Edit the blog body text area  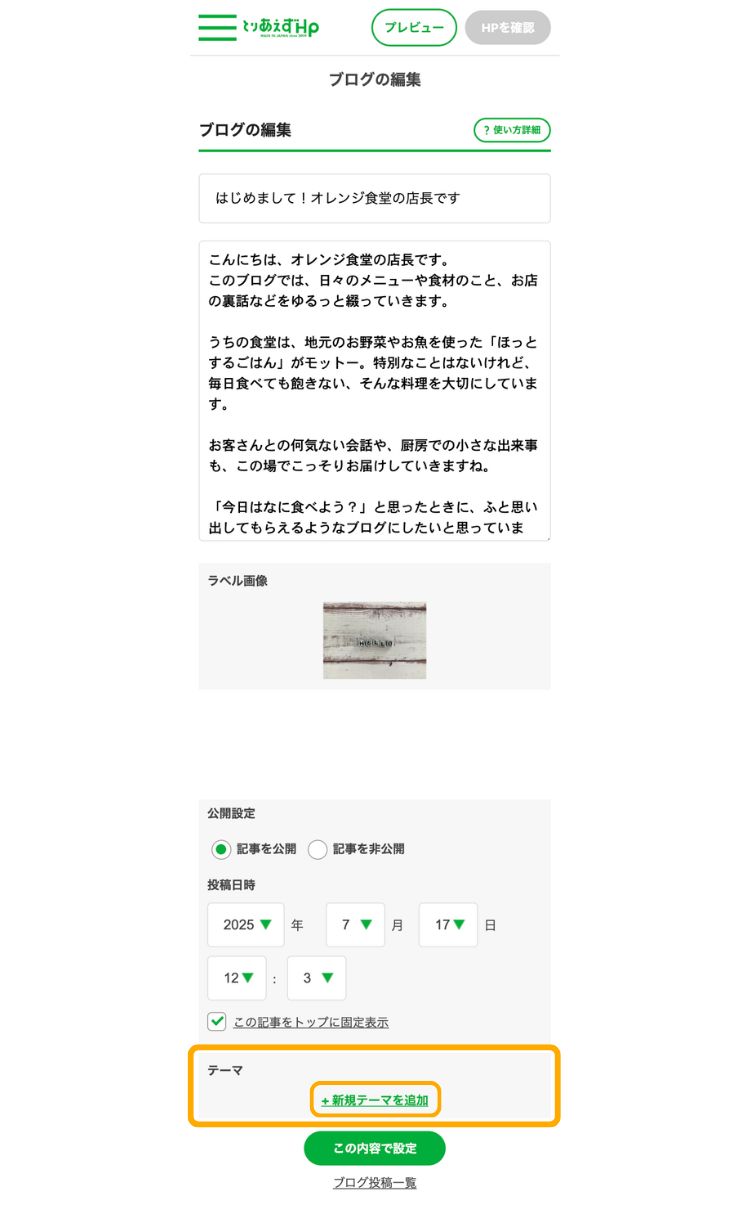coord(374,390)
